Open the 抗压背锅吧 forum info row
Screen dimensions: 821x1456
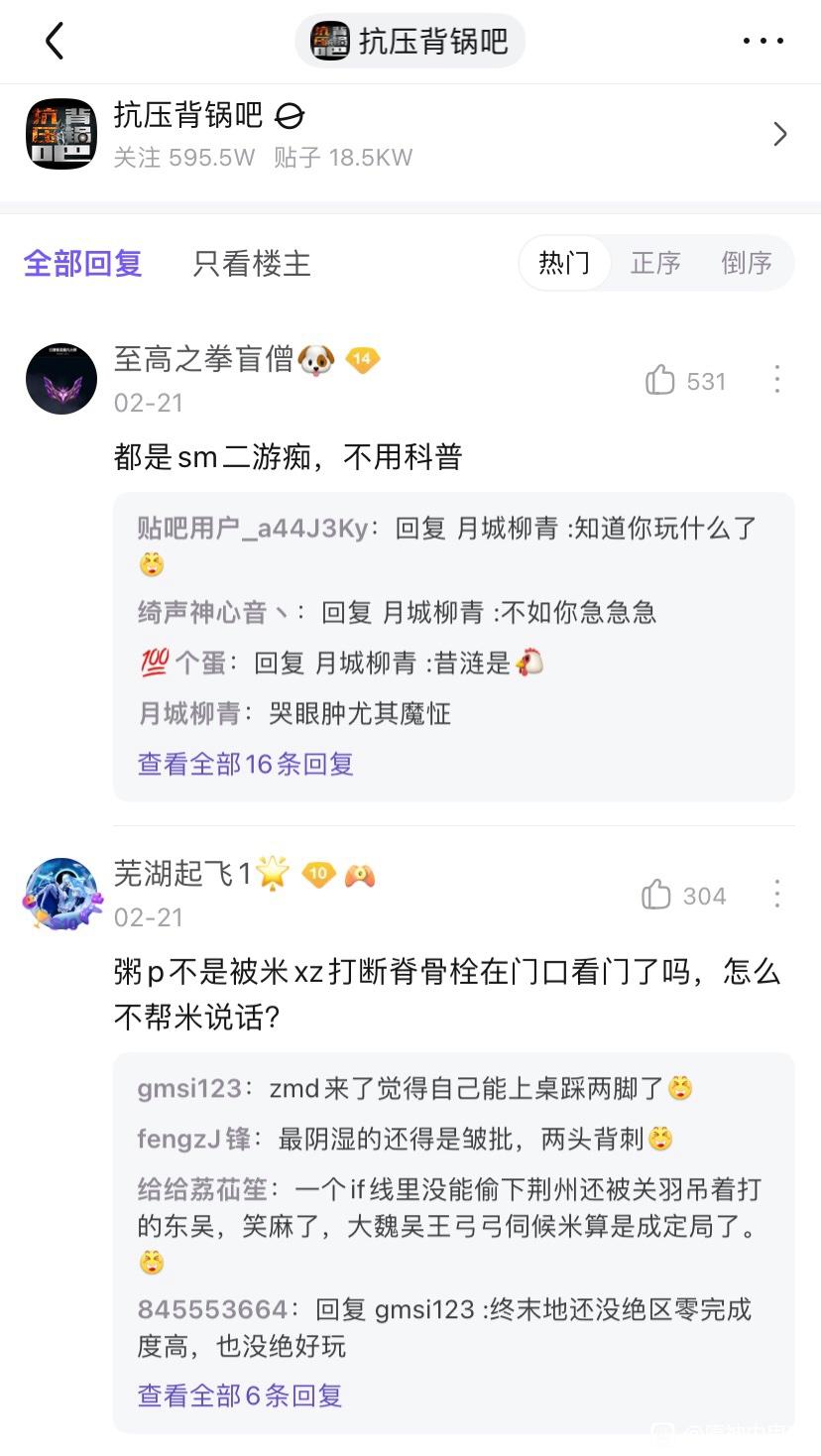(x=410, y=134)
